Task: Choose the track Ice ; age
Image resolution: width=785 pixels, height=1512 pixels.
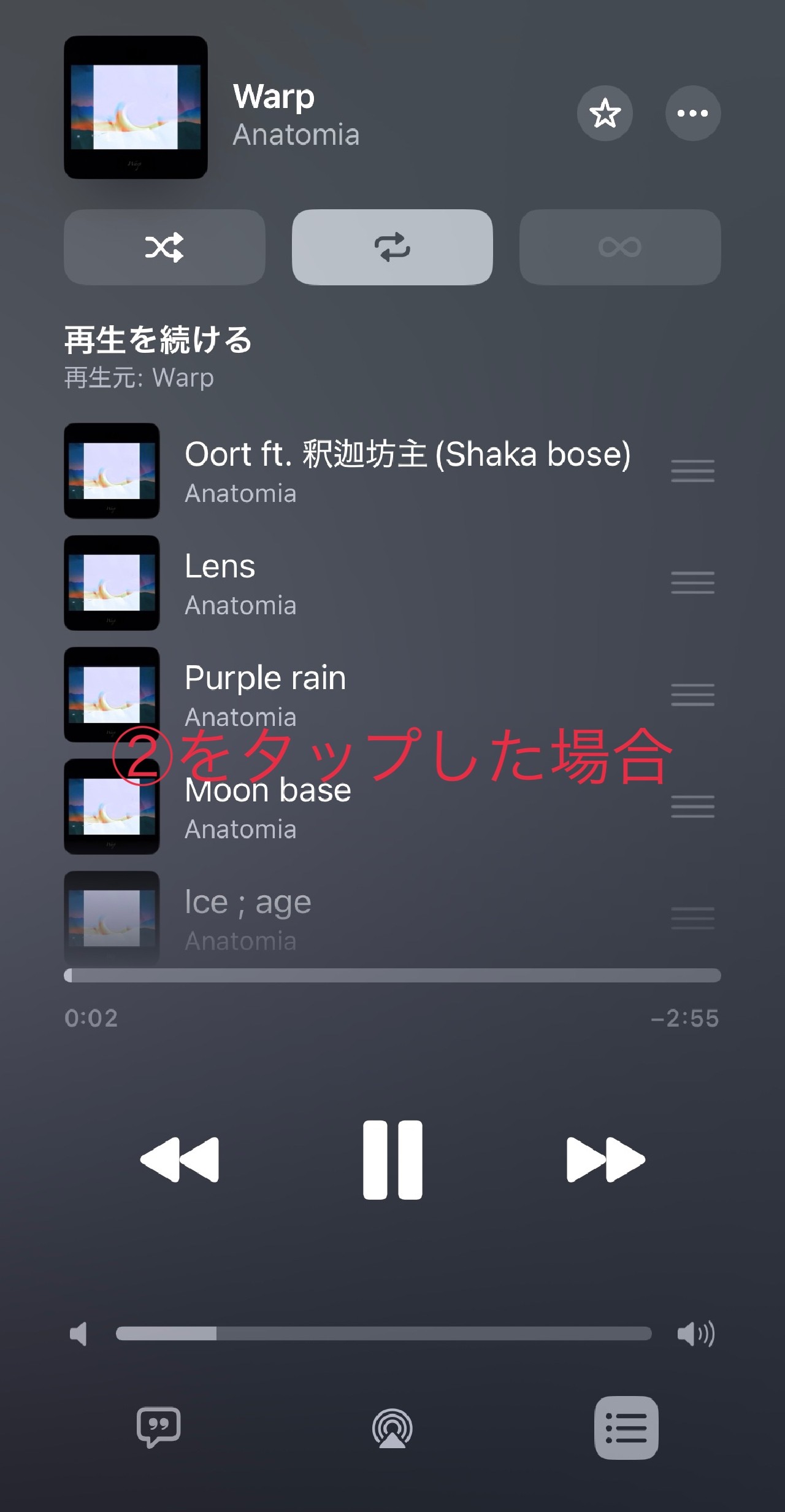Action: (x=368, y=918)
